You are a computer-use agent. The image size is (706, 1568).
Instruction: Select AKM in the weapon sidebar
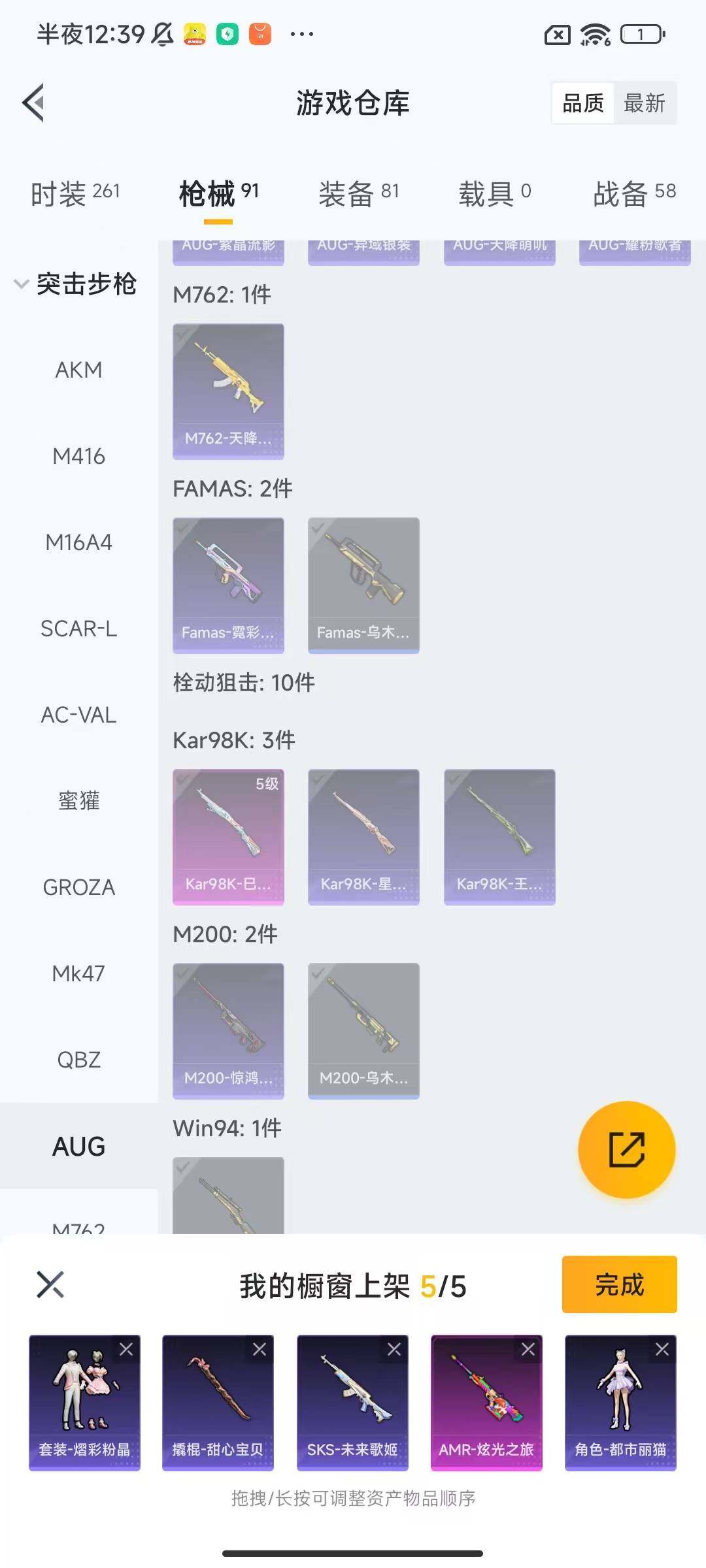point(78,370)
